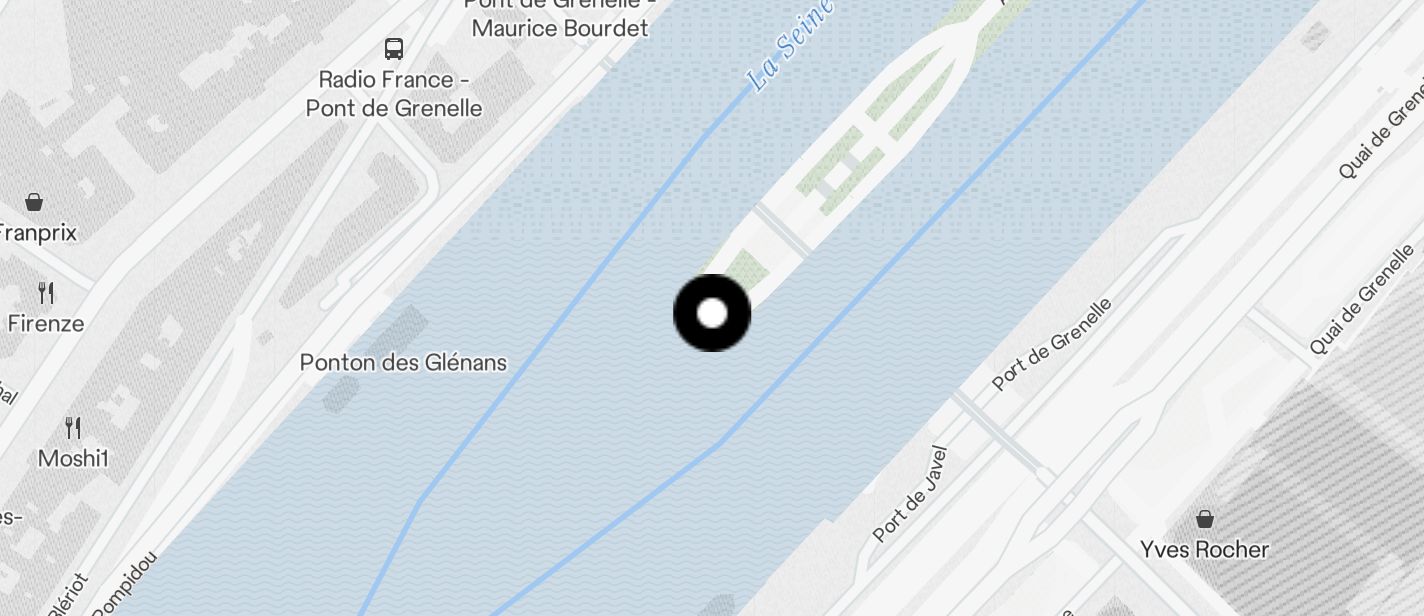The image size is (1424, 616).
Task: Tap the Firenze restaurant marker
Action: (x=46, y=293)
